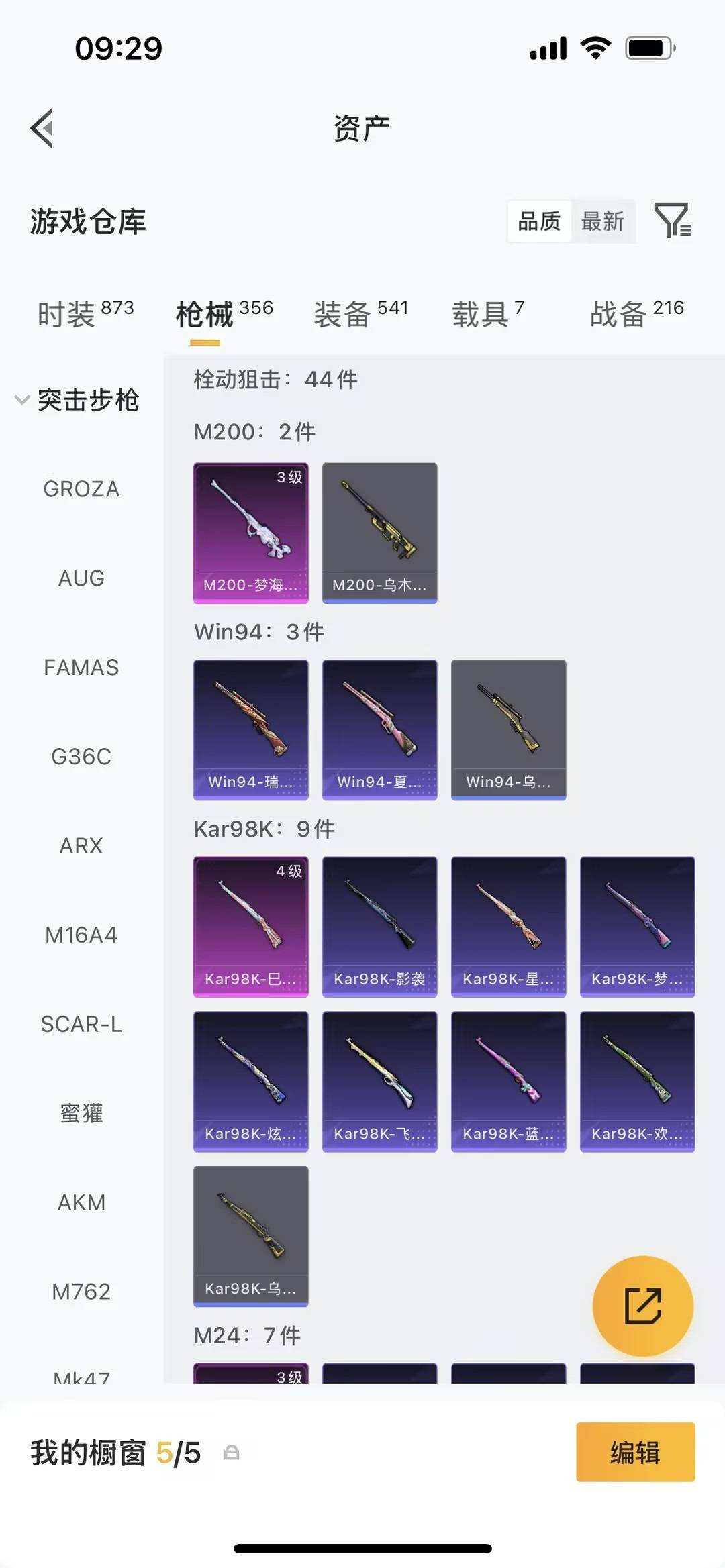Select AUG in the side list

pos(81,578)
